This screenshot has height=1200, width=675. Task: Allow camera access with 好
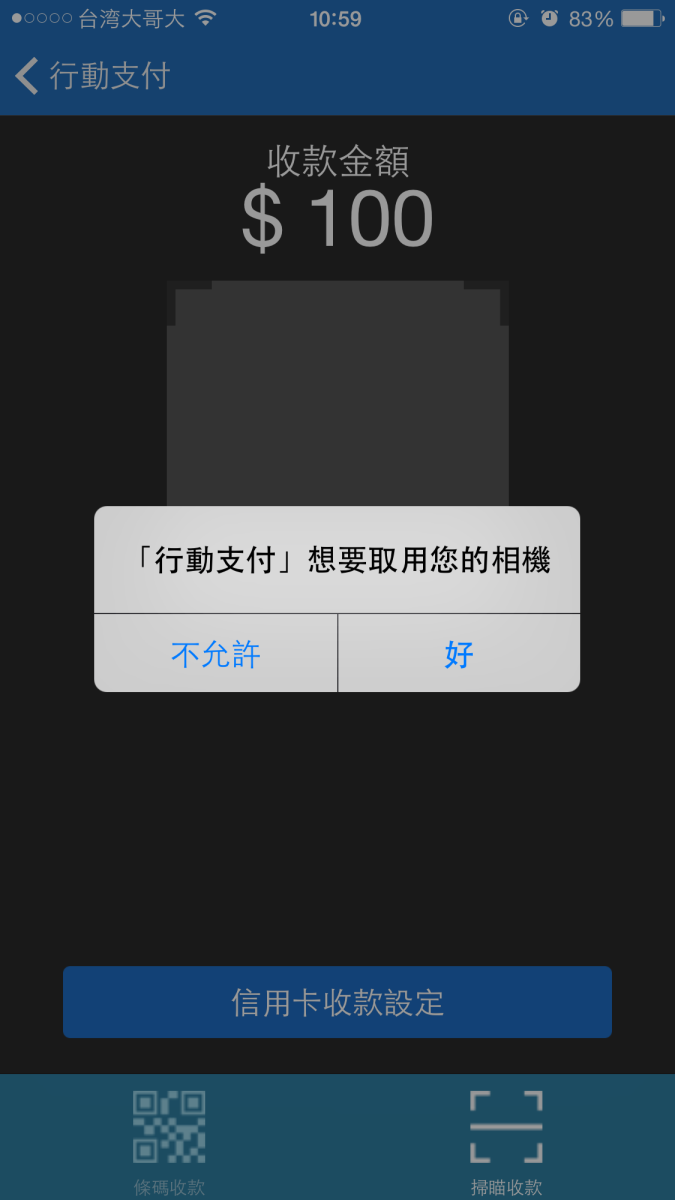(x=459, y=654)
